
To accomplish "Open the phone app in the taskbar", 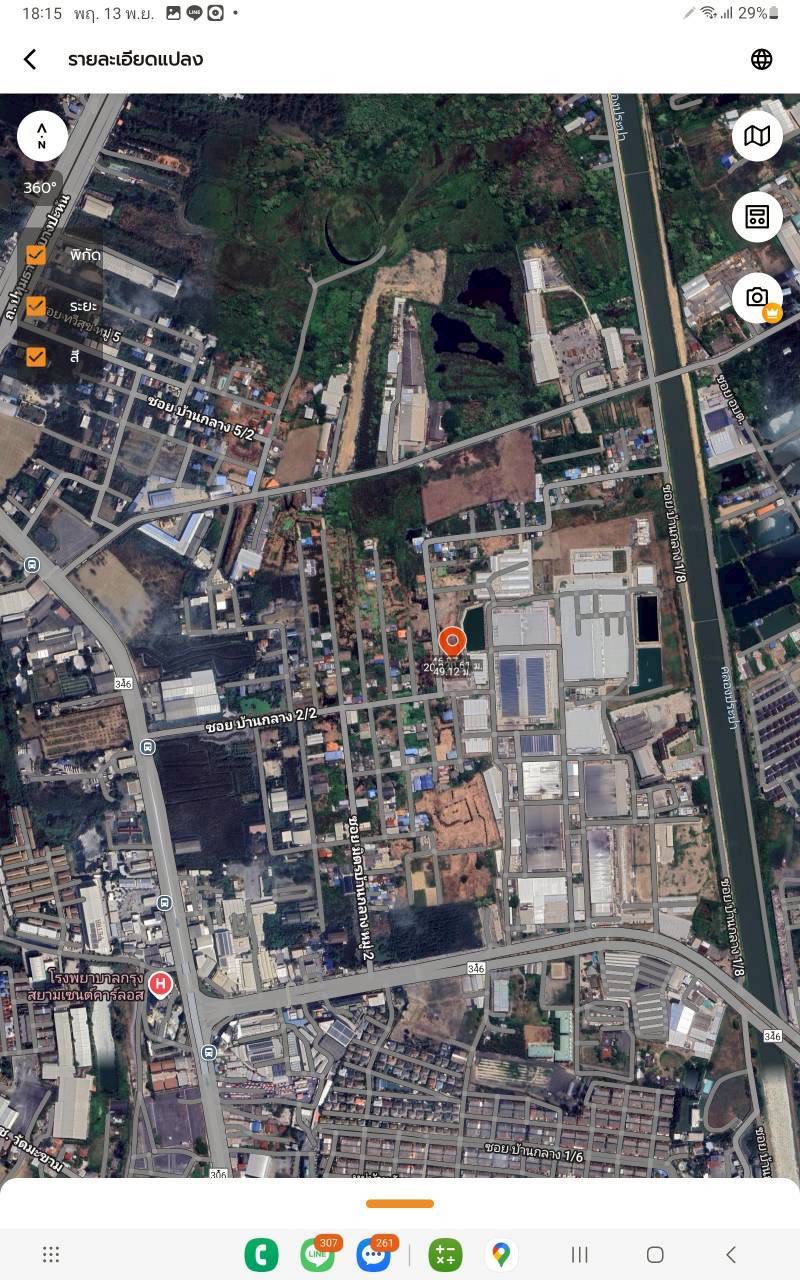I will point(261,1254).
